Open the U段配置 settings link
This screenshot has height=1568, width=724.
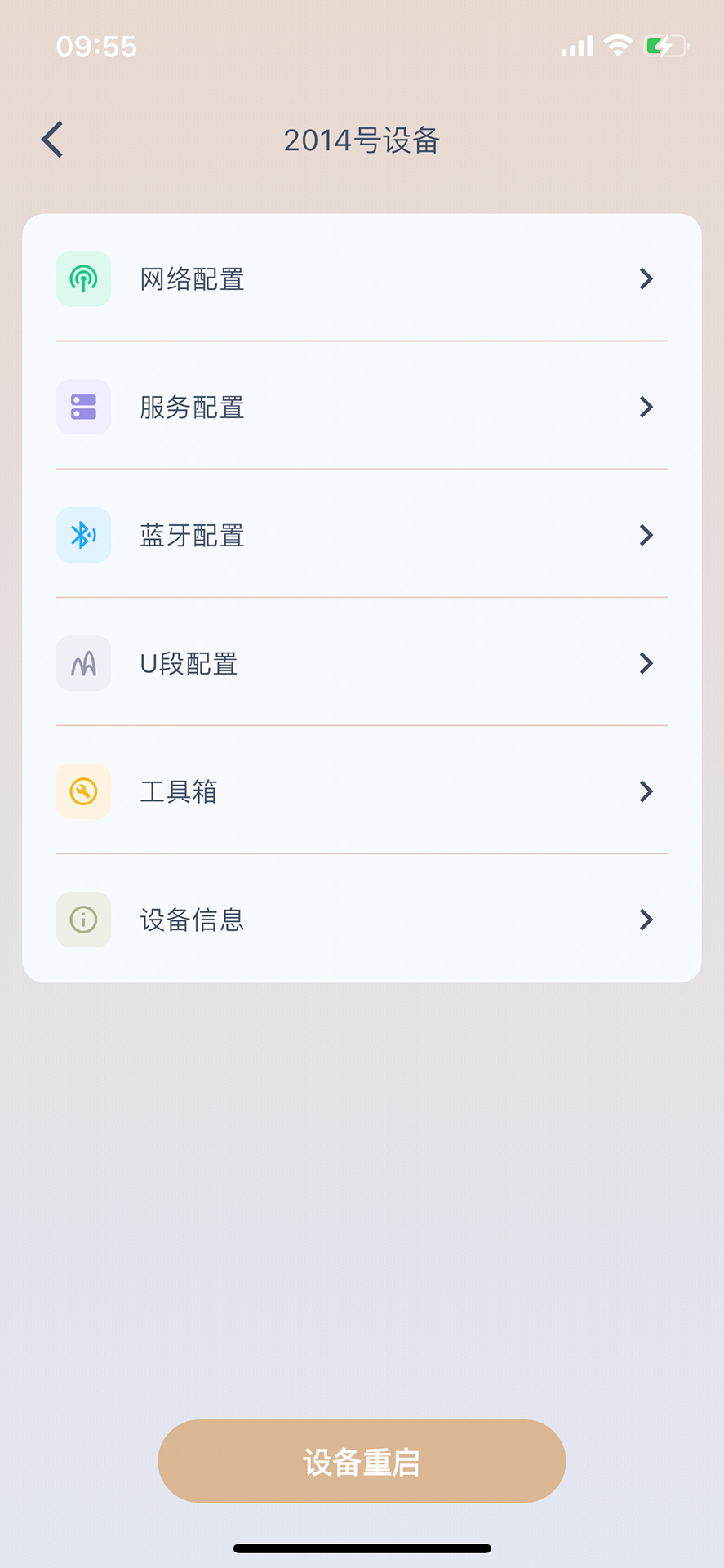[x=362, y=663]
